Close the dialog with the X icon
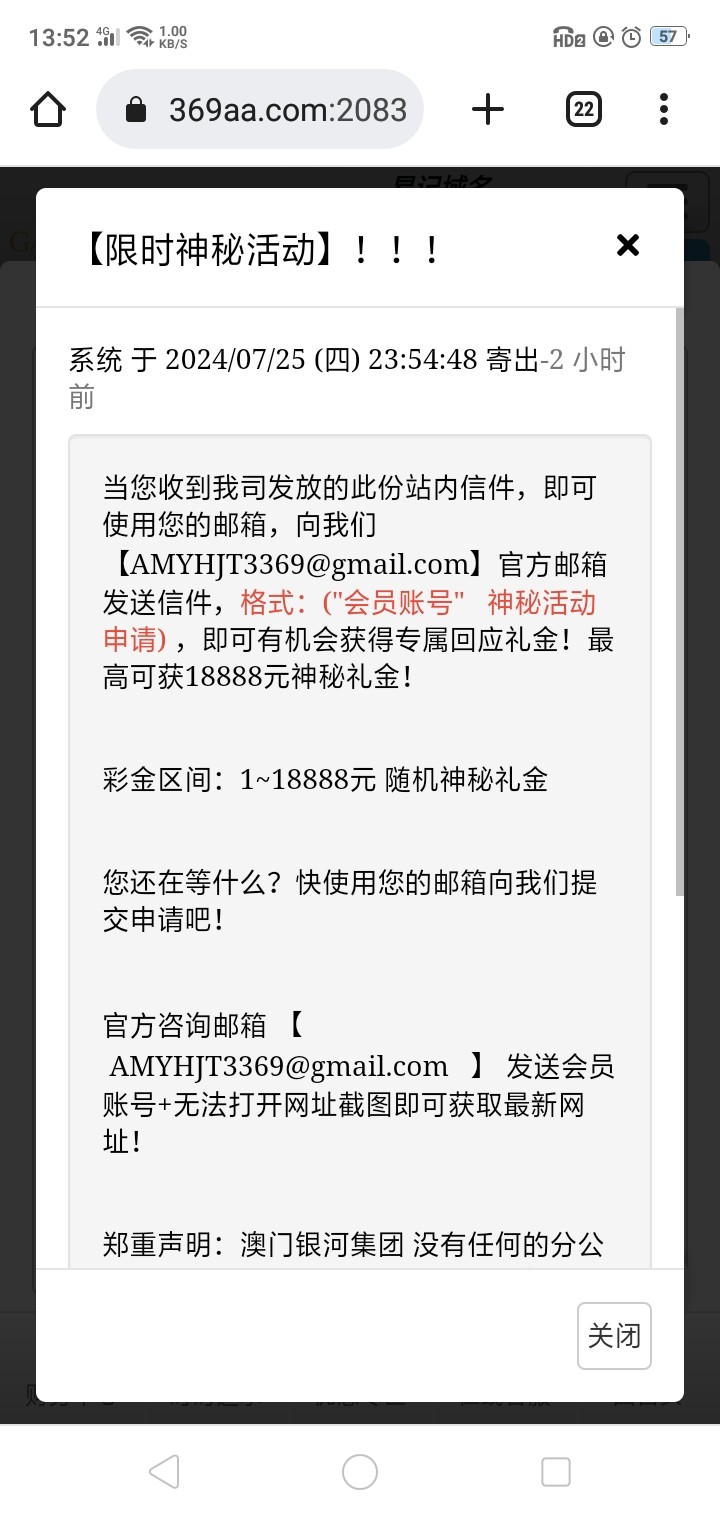 tap(627, 245)
